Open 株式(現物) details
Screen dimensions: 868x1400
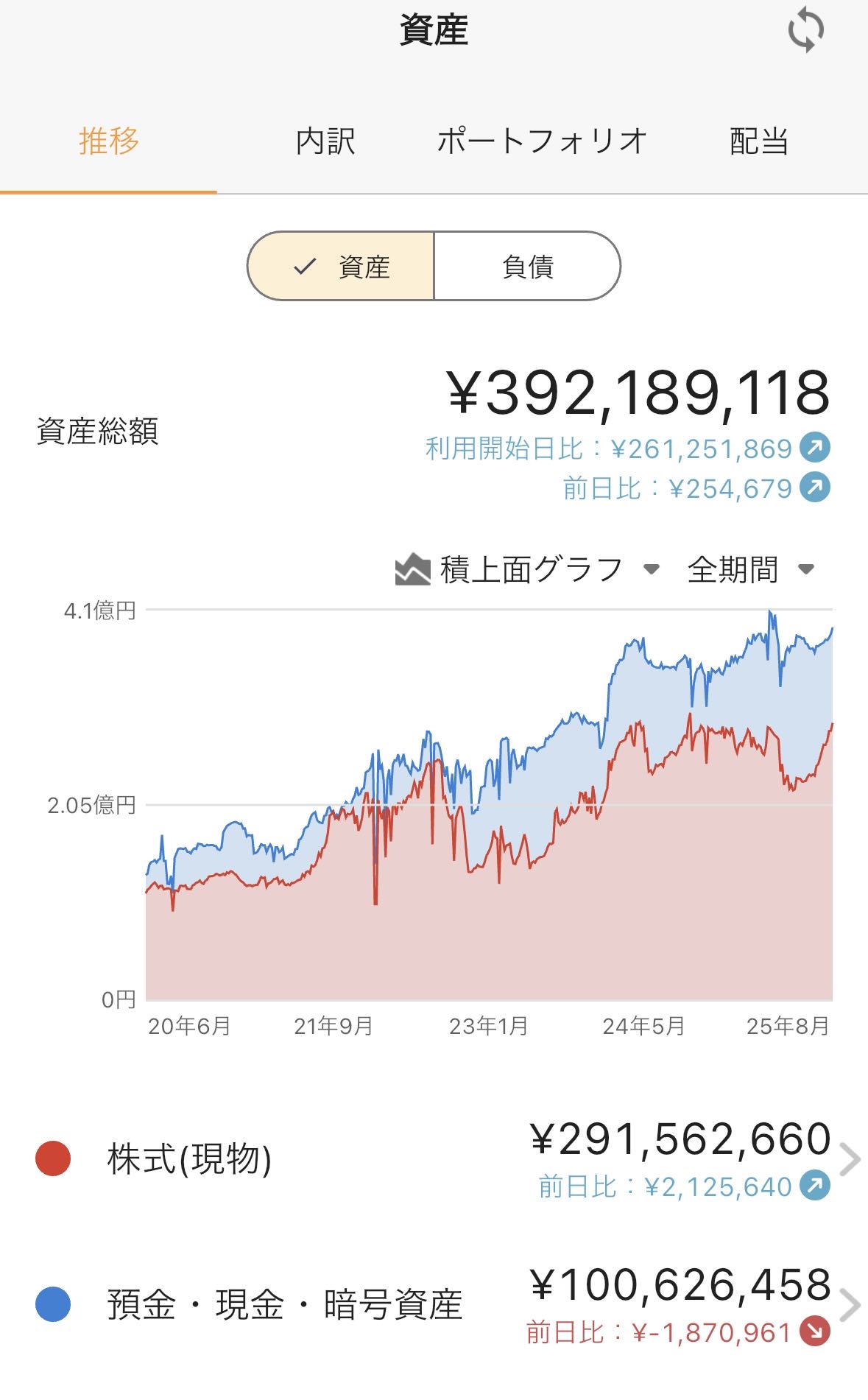tap(434, 1159)
